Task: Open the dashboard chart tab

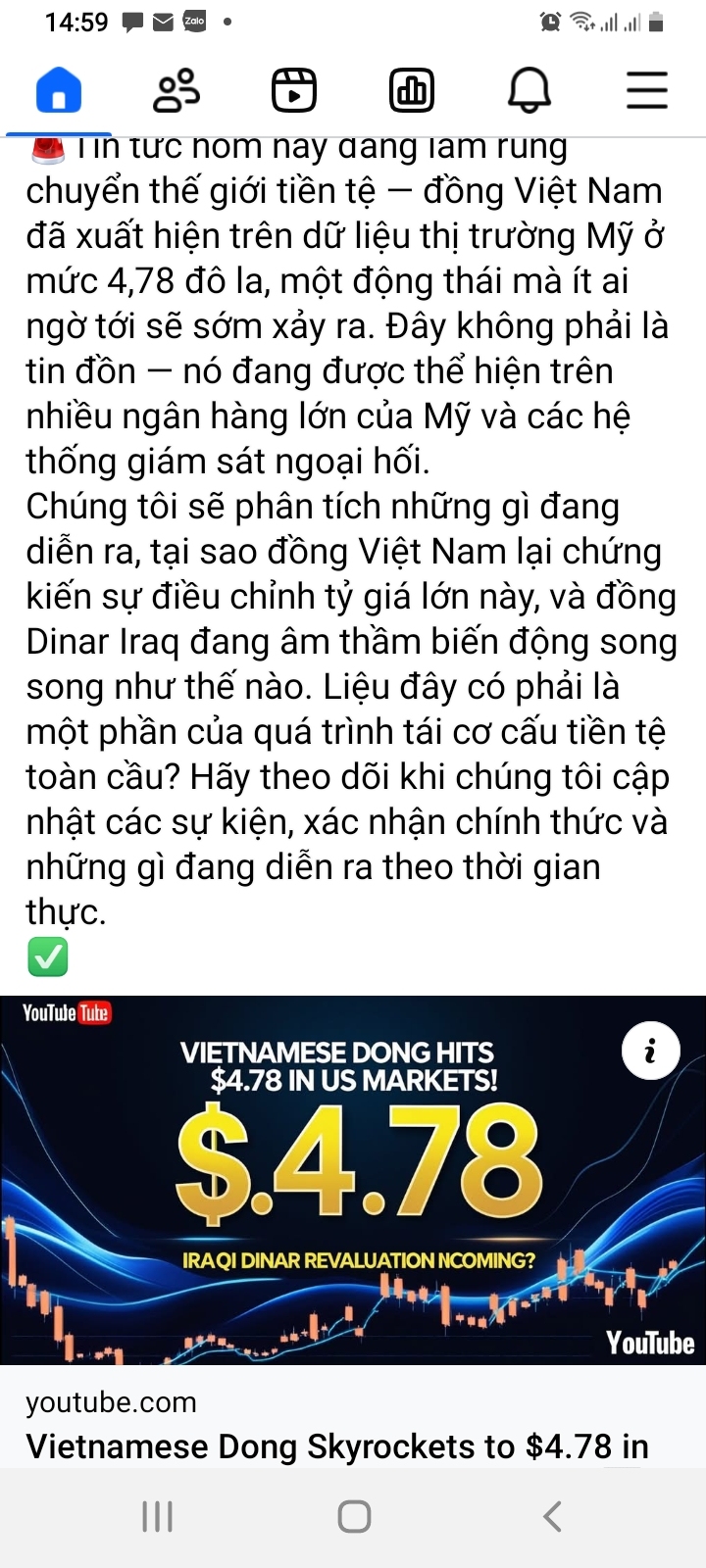Action: [412, 90]
